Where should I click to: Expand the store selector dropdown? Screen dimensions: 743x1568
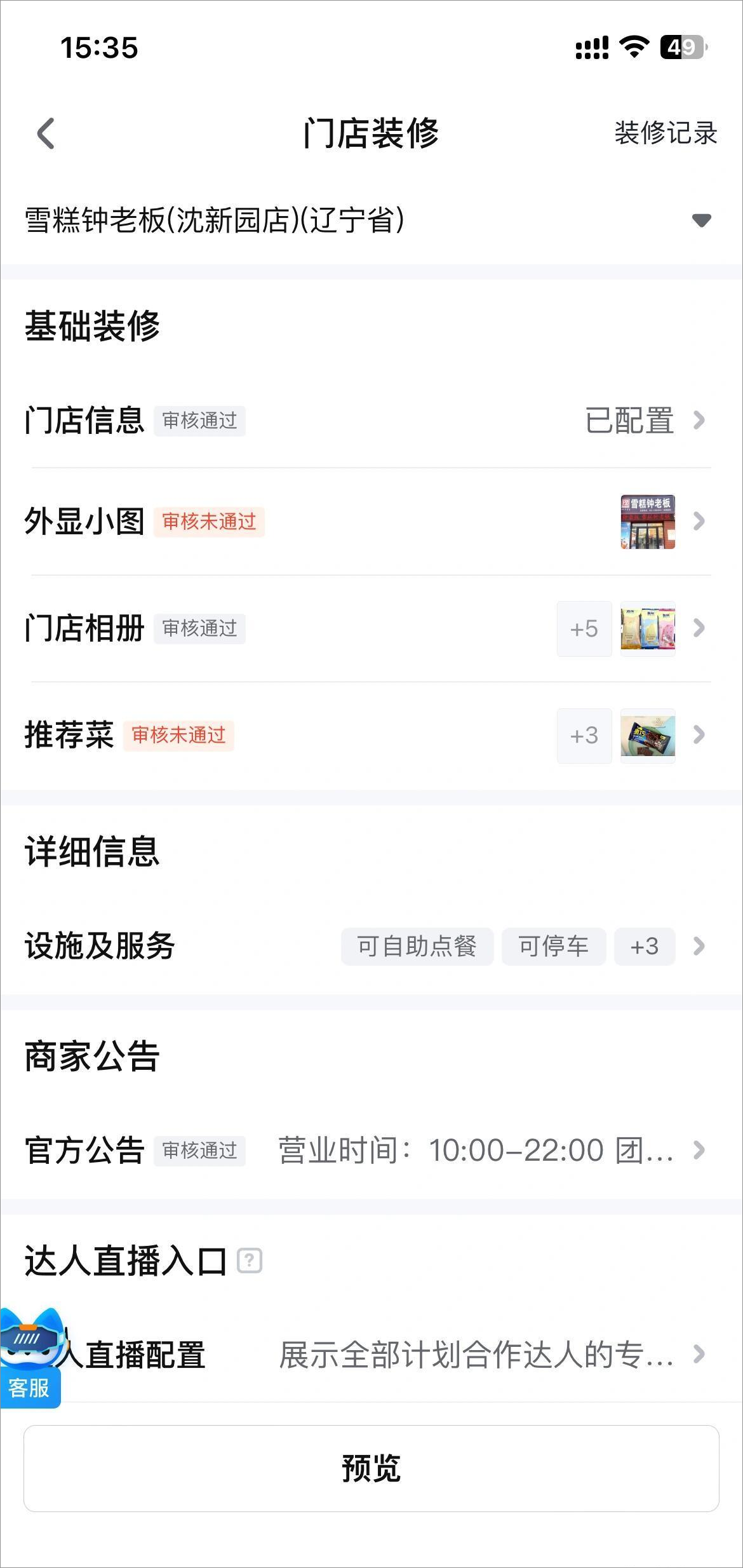tap(700, 220)
